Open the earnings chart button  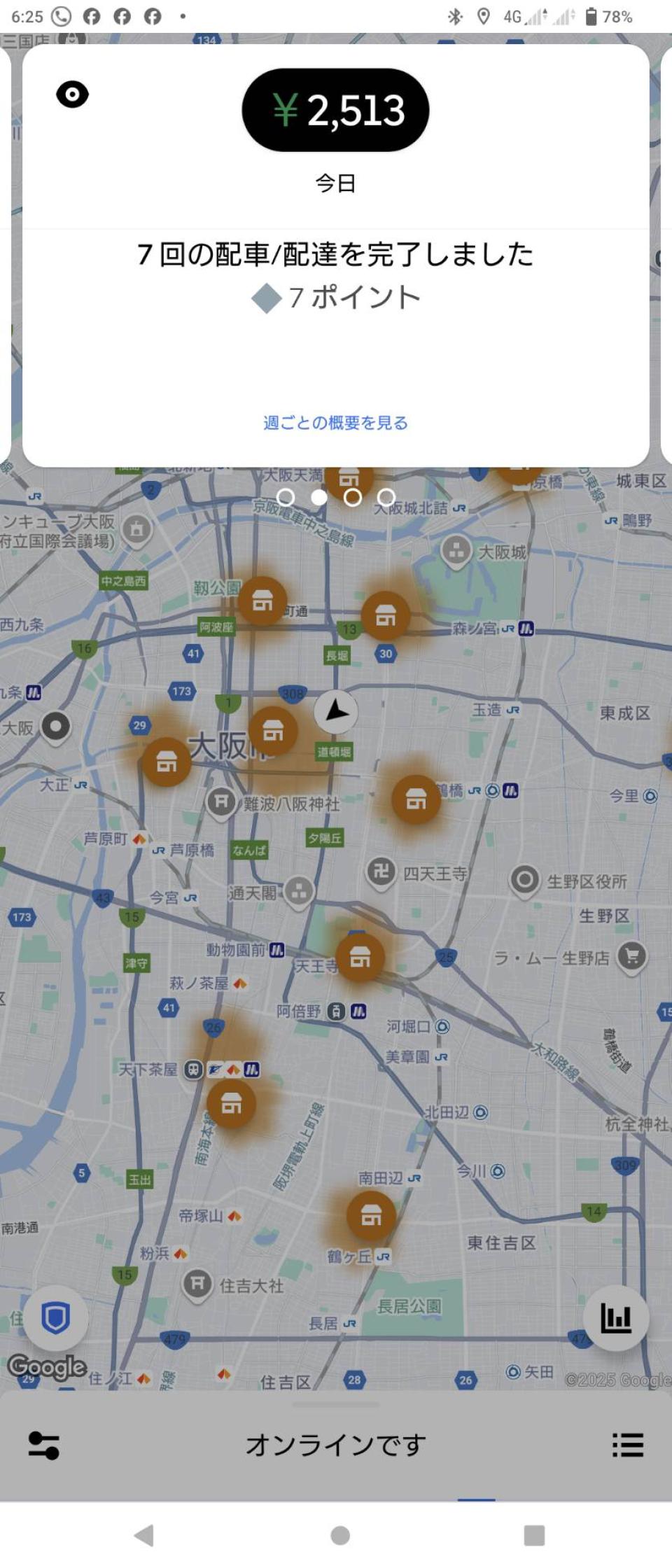[616, 1318]
